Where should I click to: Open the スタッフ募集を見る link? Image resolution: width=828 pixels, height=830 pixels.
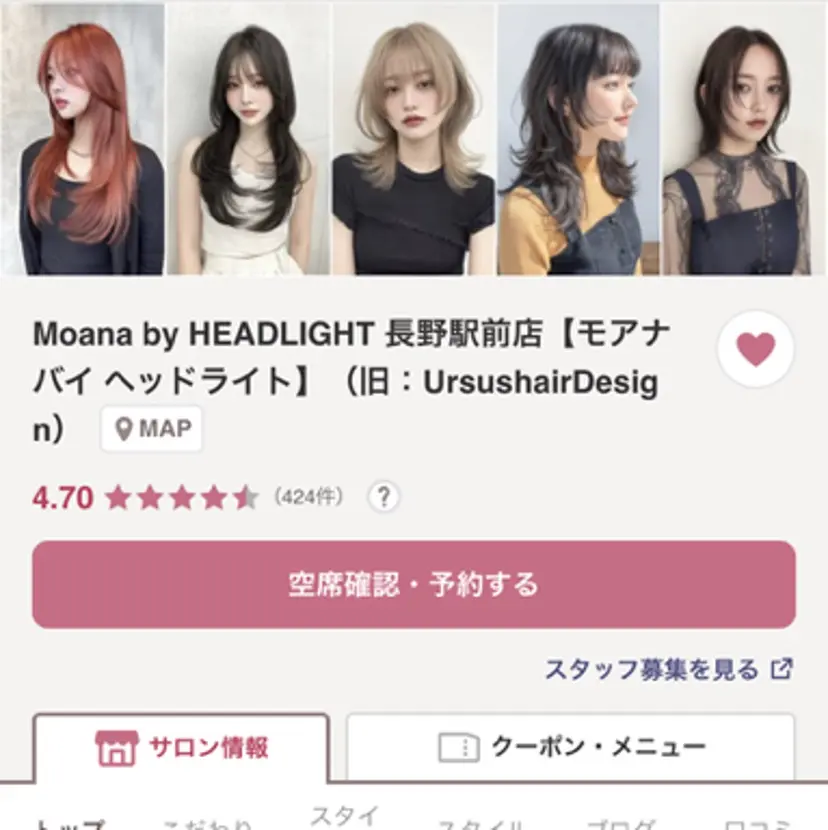668,669
